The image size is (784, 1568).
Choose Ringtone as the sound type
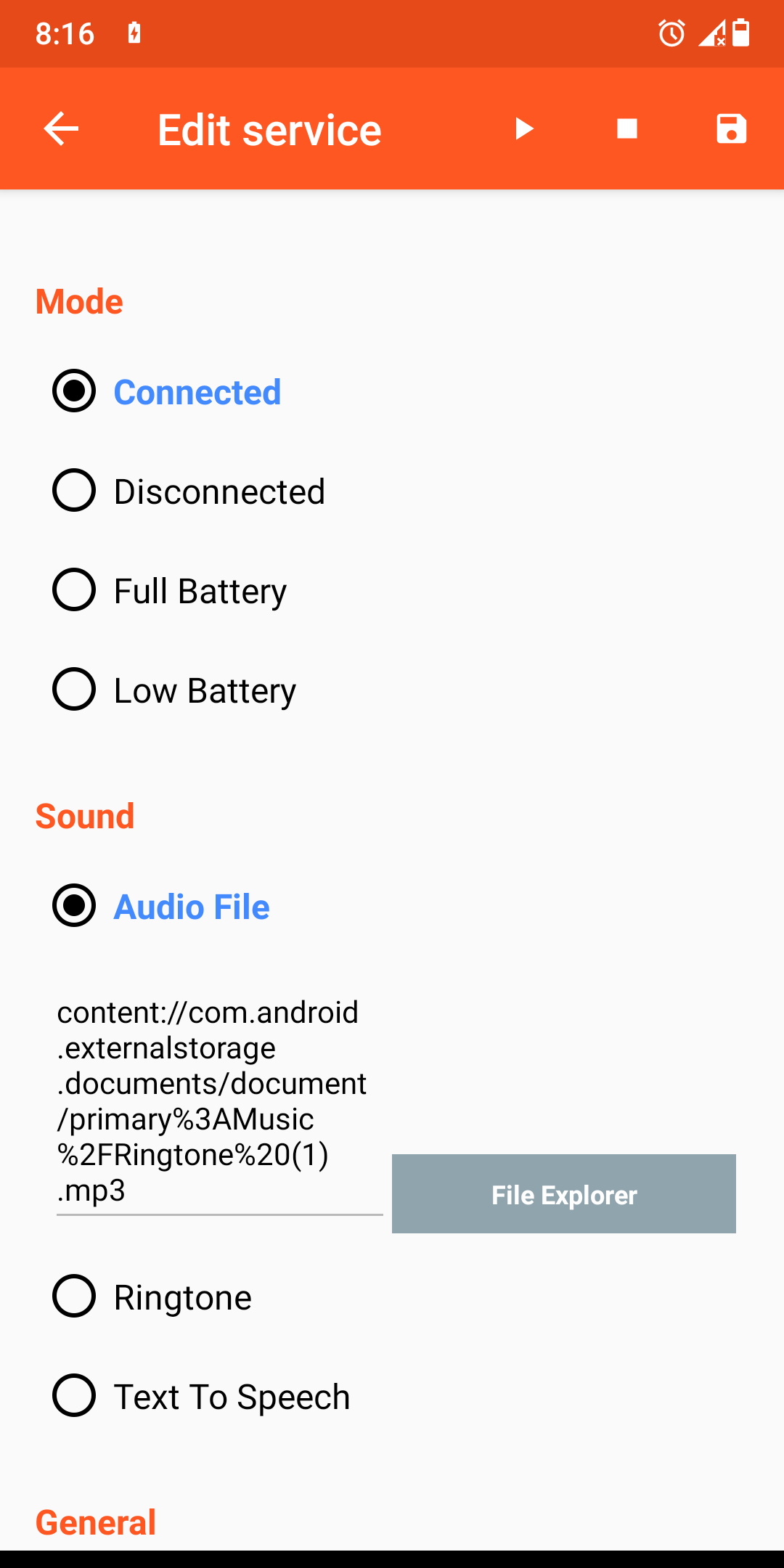(73, 1297)
